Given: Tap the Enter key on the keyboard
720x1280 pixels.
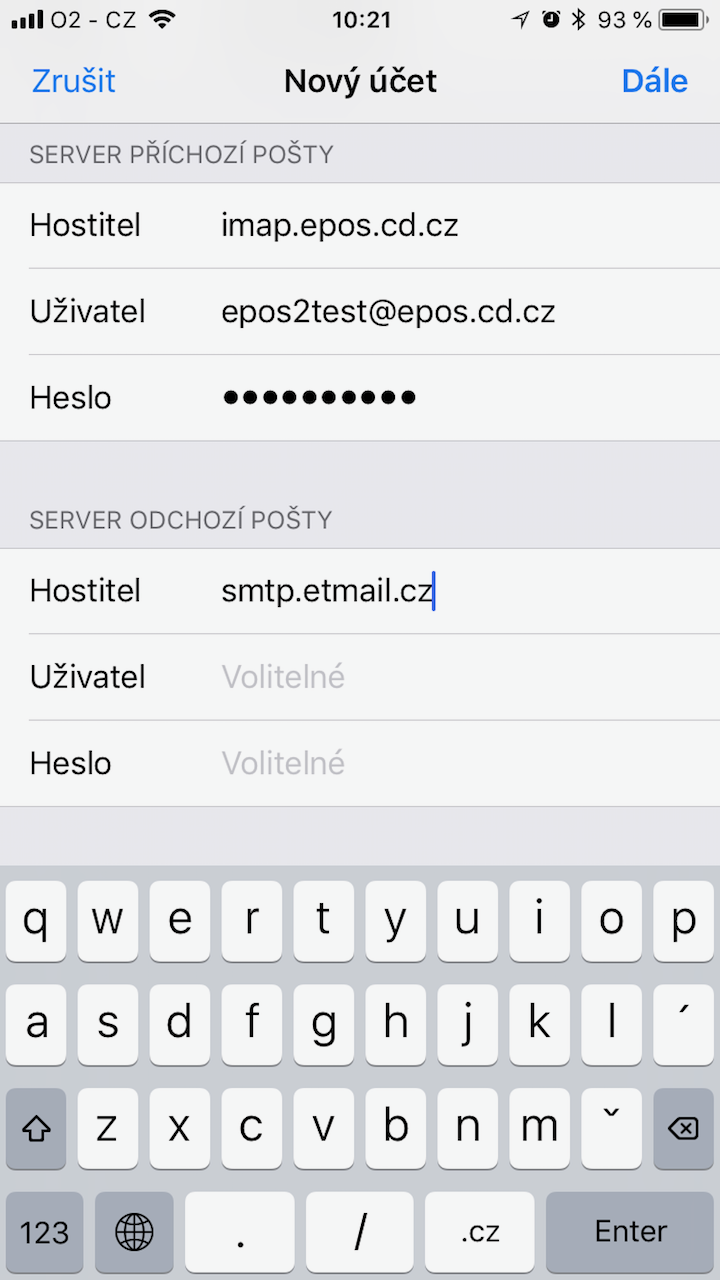Looking at the screenshot, I should click(x=630, y=1232).
